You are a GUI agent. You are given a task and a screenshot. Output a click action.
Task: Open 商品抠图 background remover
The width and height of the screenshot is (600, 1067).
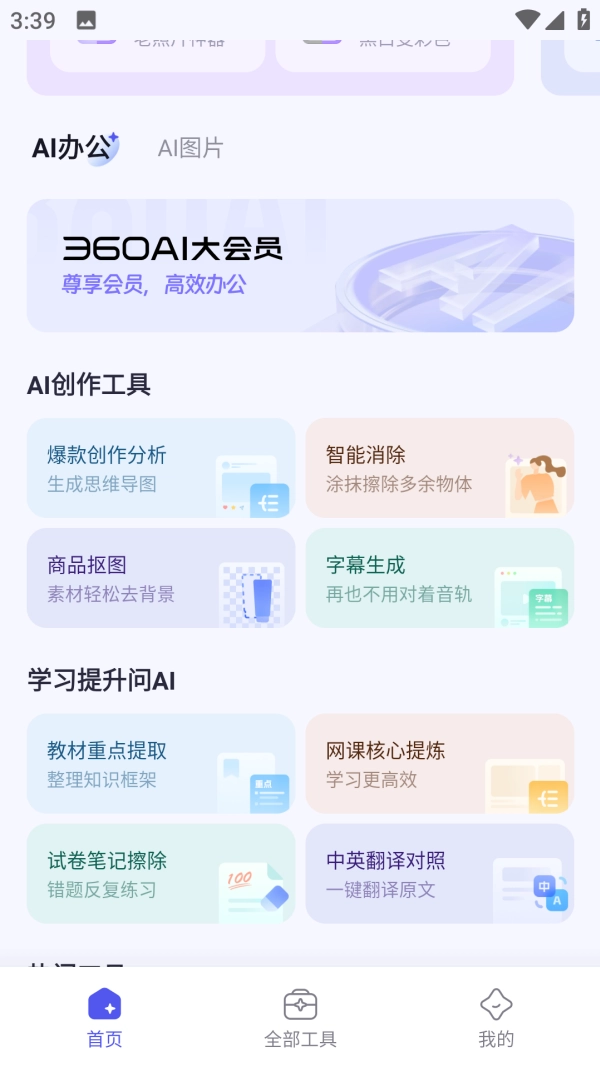[x=161, y=578]
